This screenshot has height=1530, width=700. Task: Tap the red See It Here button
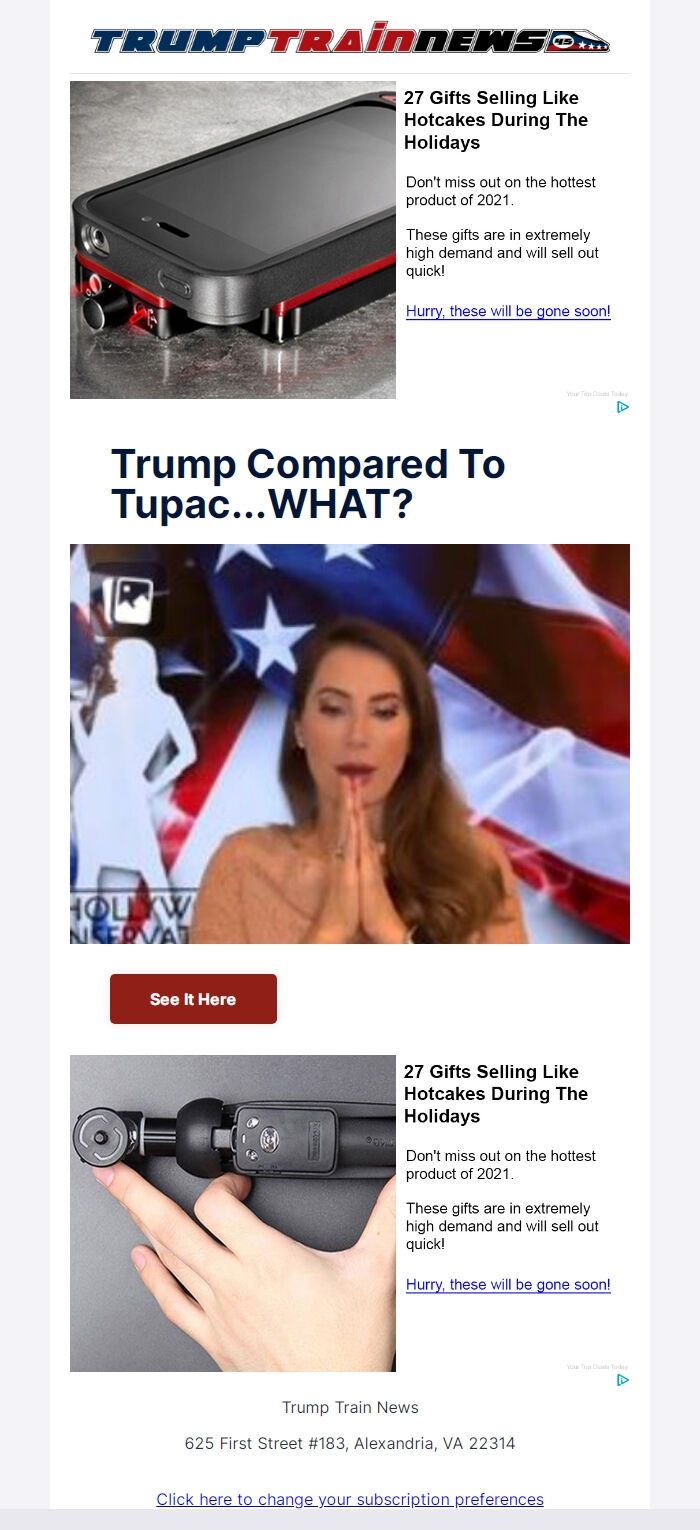click(x=193, y=999)
